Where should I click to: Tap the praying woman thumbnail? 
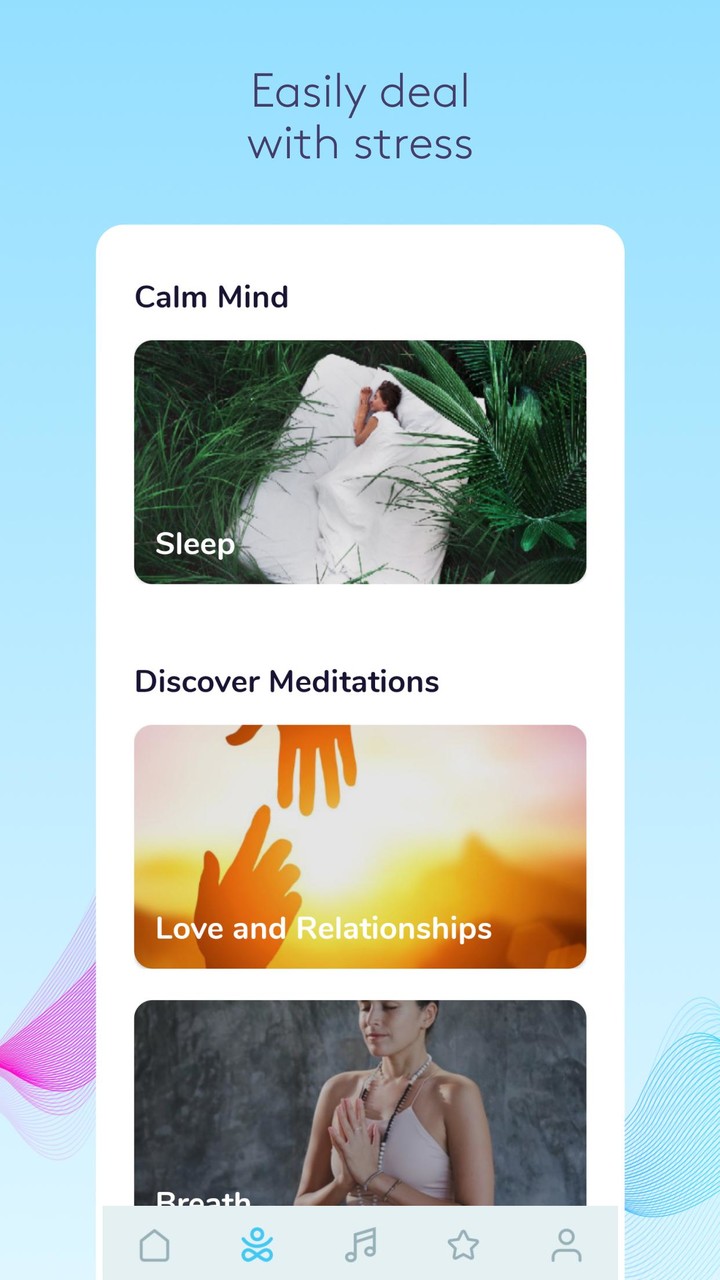[x=390, y=1090]
